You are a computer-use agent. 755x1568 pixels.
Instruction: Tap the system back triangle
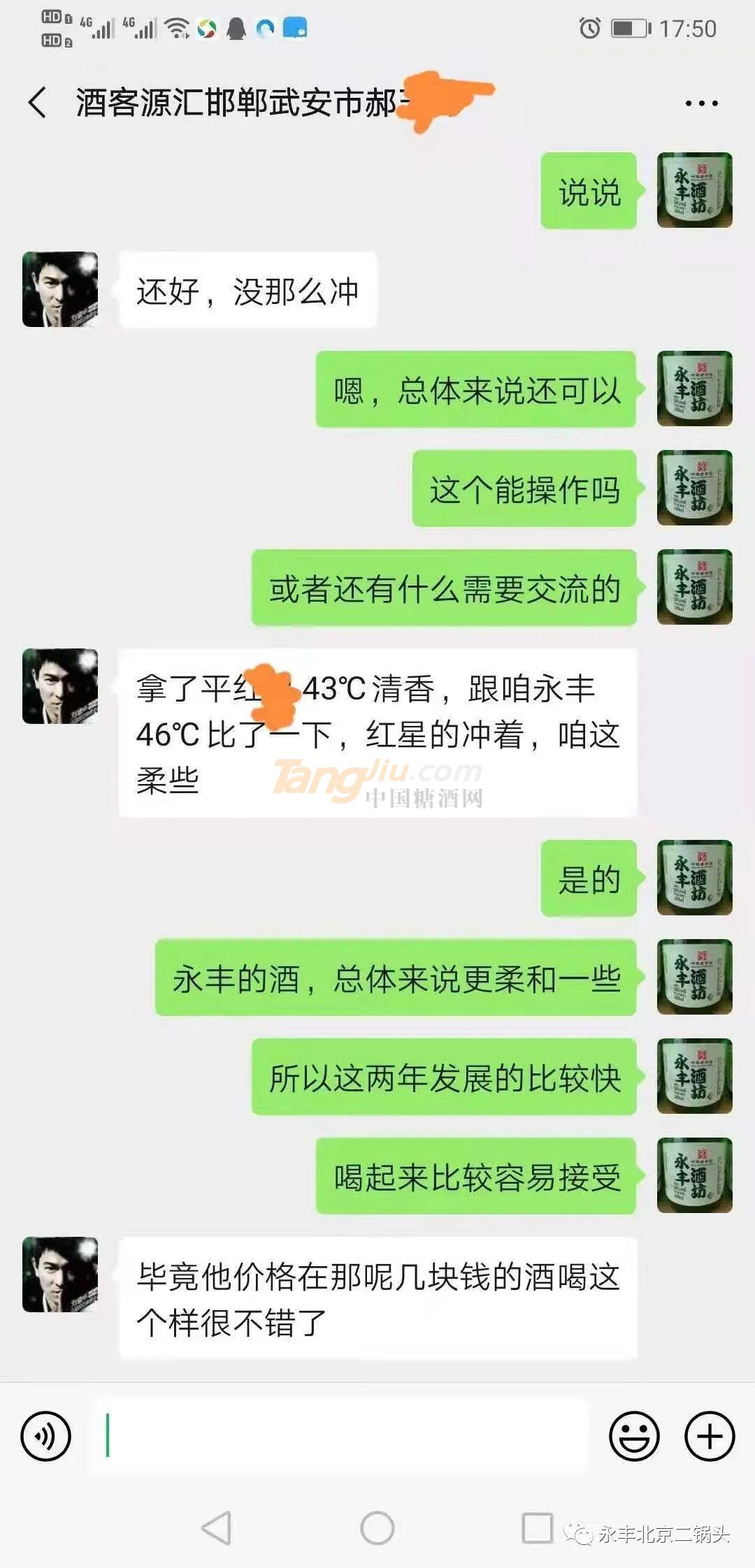[x=217, y=1528]
